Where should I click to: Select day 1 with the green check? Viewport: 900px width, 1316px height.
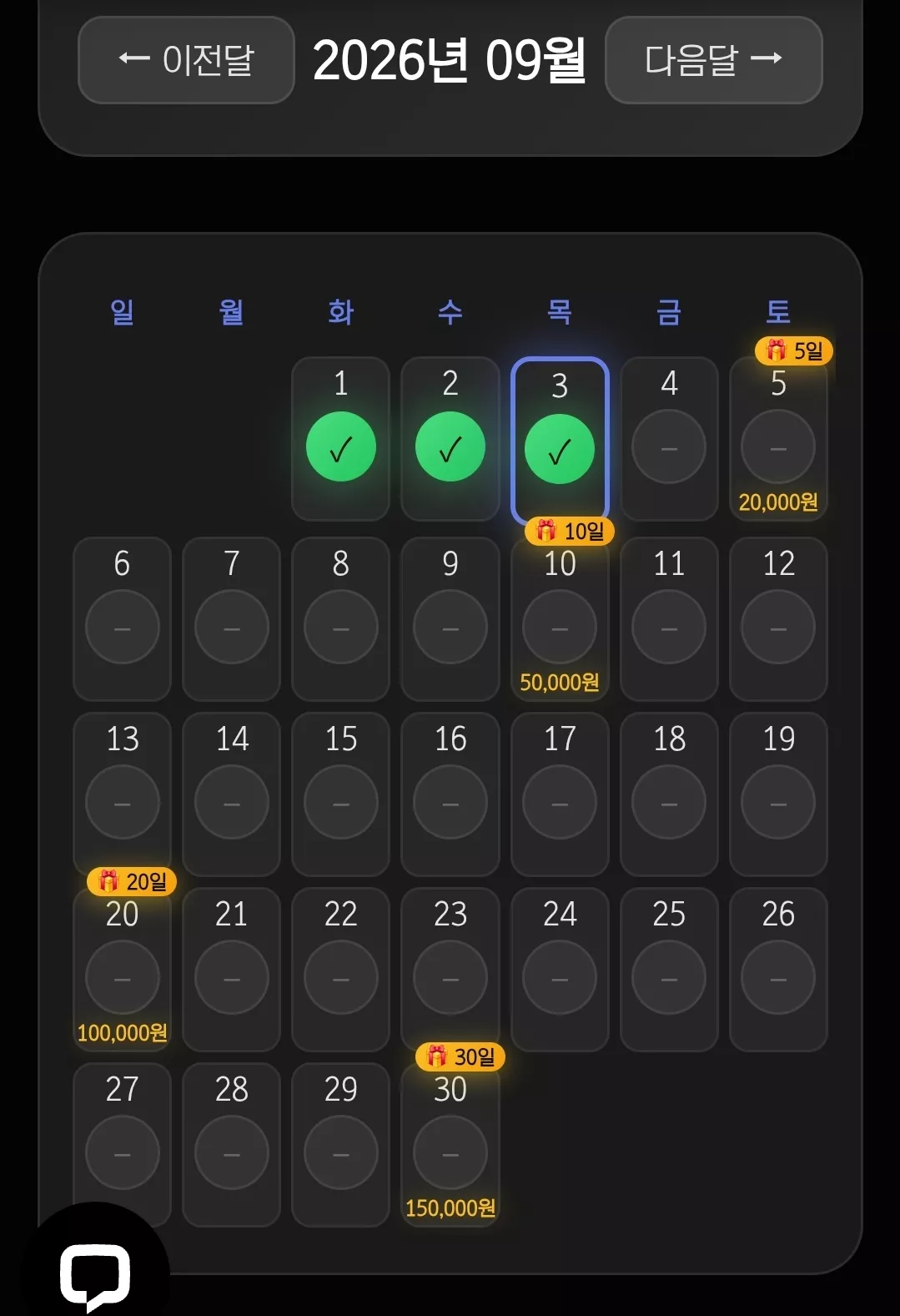click(x=340, y=439)
